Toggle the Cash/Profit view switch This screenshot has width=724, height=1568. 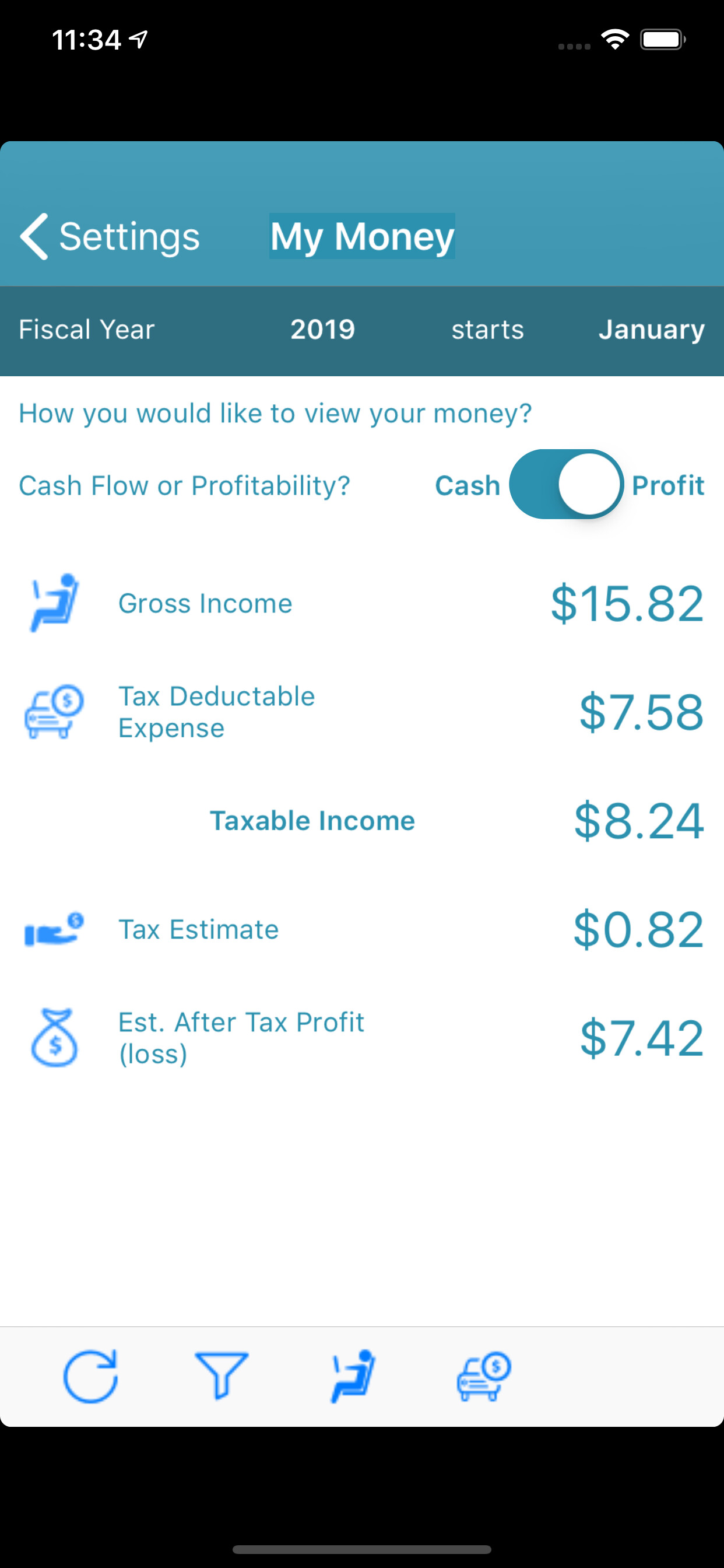566,485
